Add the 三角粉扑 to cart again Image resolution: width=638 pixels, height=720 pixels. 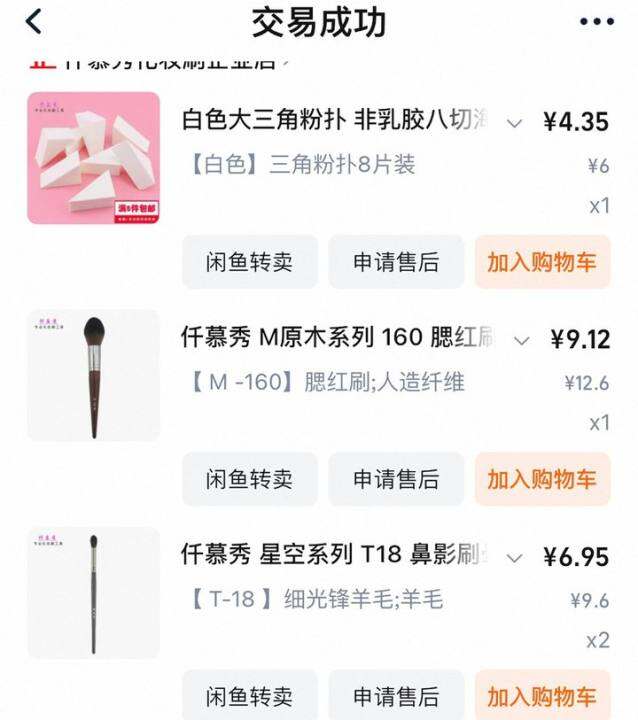point(542,262)
